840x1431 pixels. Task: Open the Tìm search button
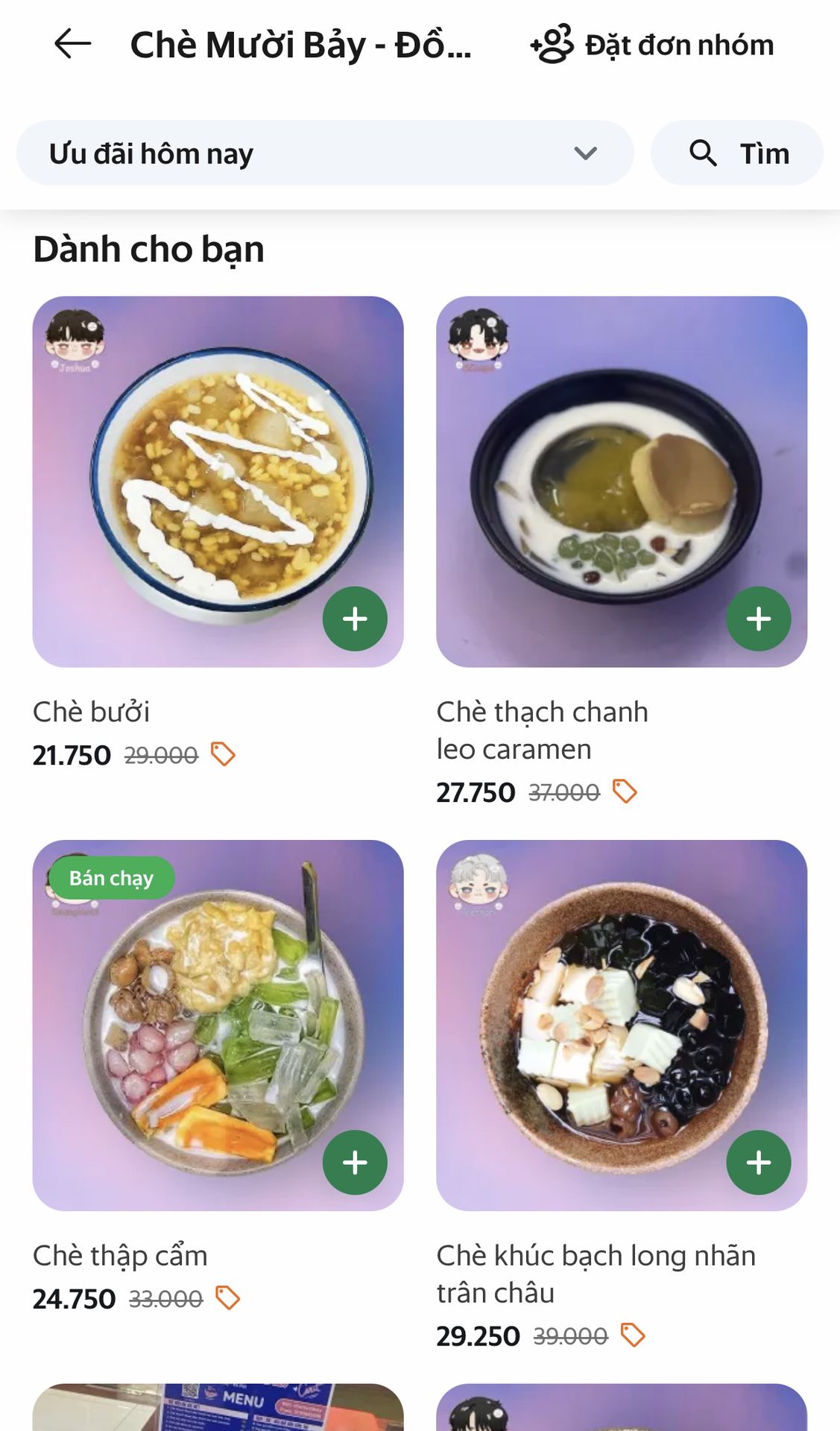737,154
